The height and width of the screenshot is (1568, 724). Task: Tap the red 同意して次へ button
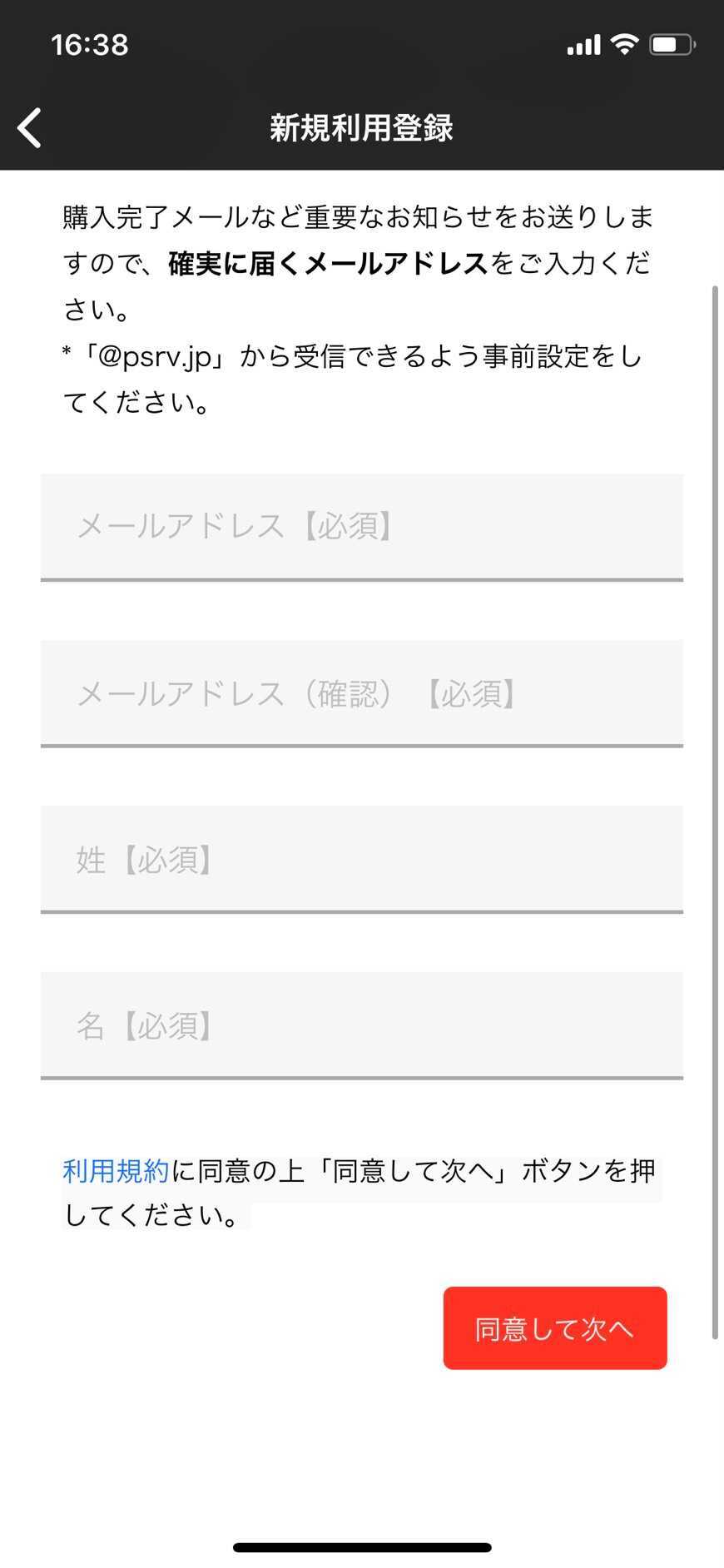tap(555, 1327)
